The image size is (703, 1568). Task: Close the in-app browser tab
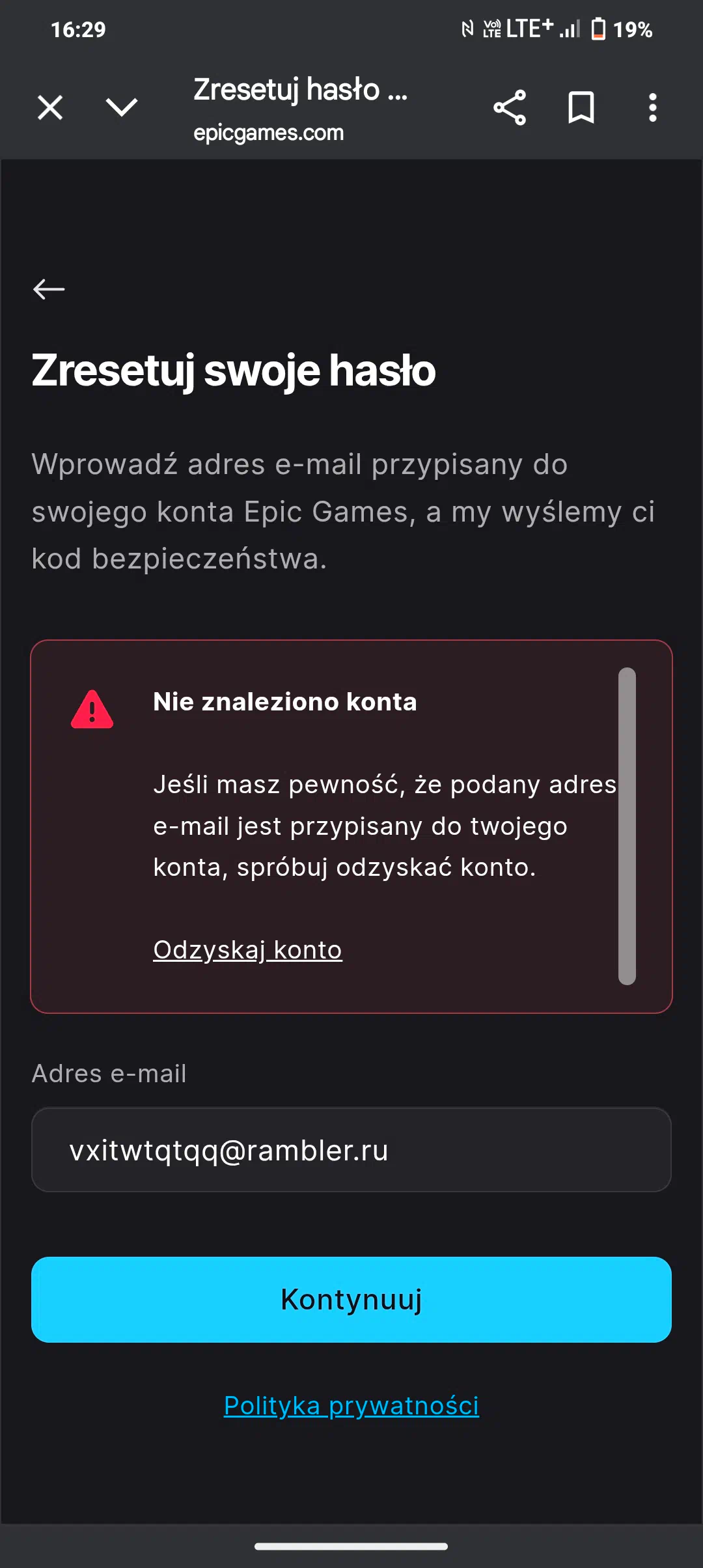pos(50,107)
